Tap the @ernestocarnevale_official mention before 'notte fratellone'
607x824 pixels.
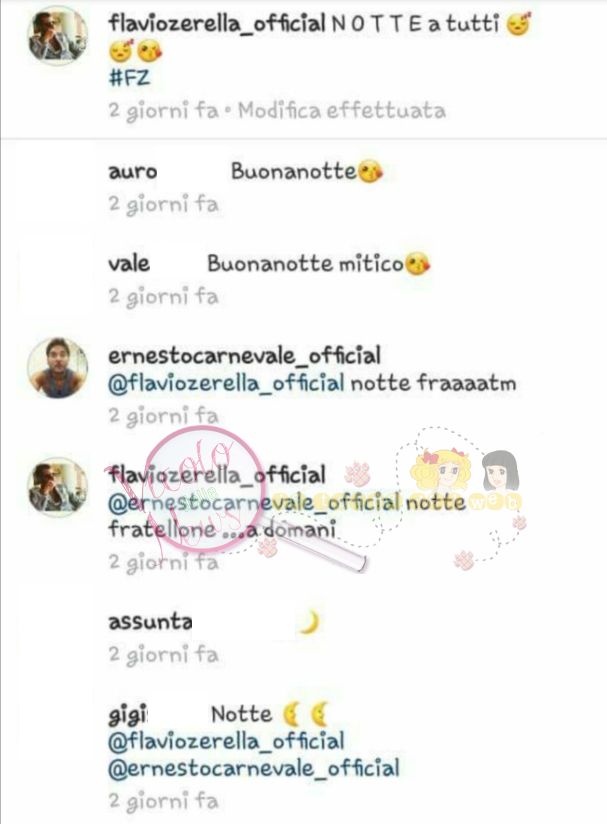tap(255, 503)
